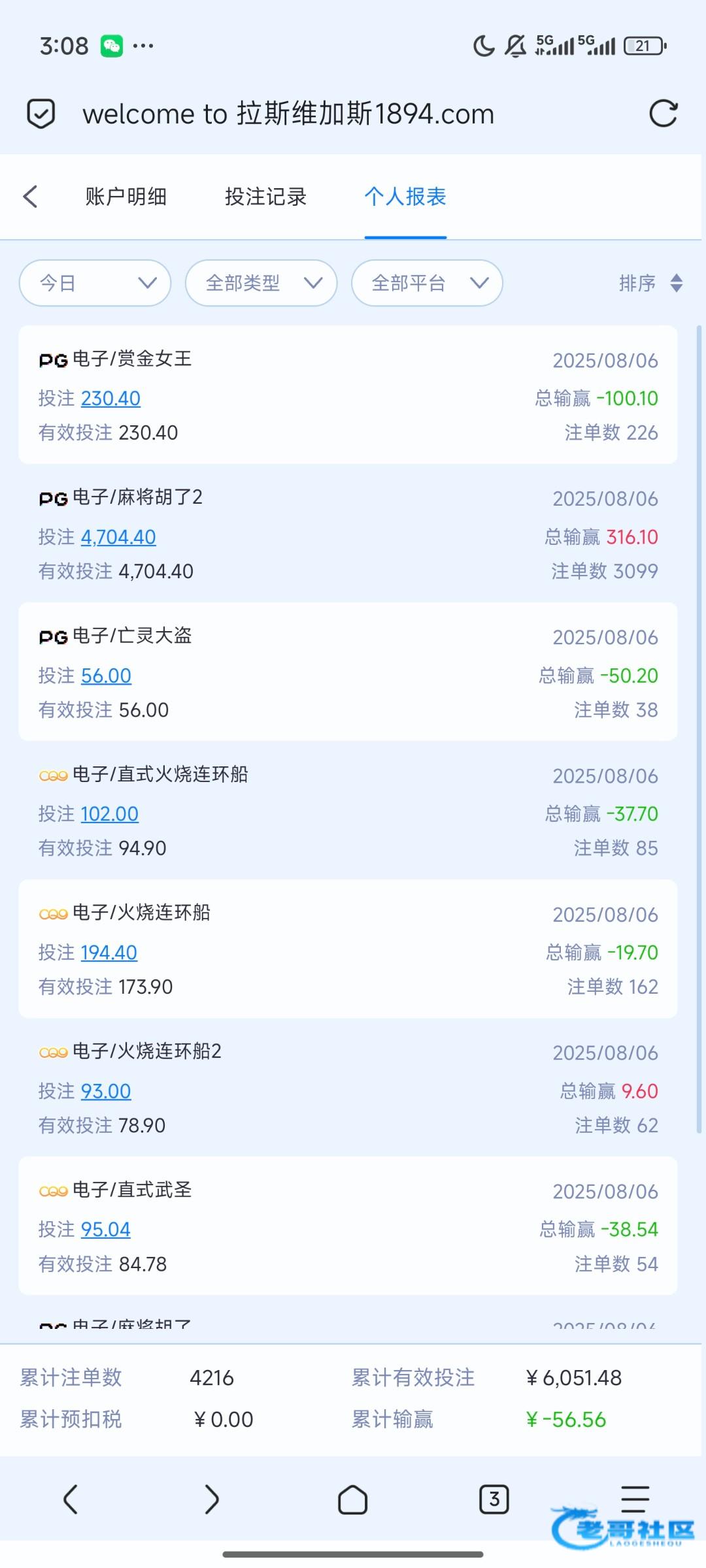Screen dimensions: 706x1568
Task: Expand the 全部平台 dropdown
Action: click(427, 283)
